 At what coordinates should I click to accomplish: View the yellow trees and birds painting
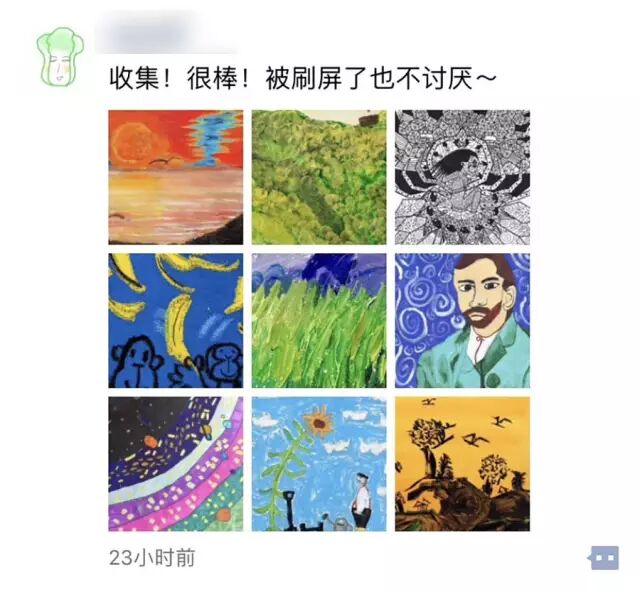pos(462,464)
